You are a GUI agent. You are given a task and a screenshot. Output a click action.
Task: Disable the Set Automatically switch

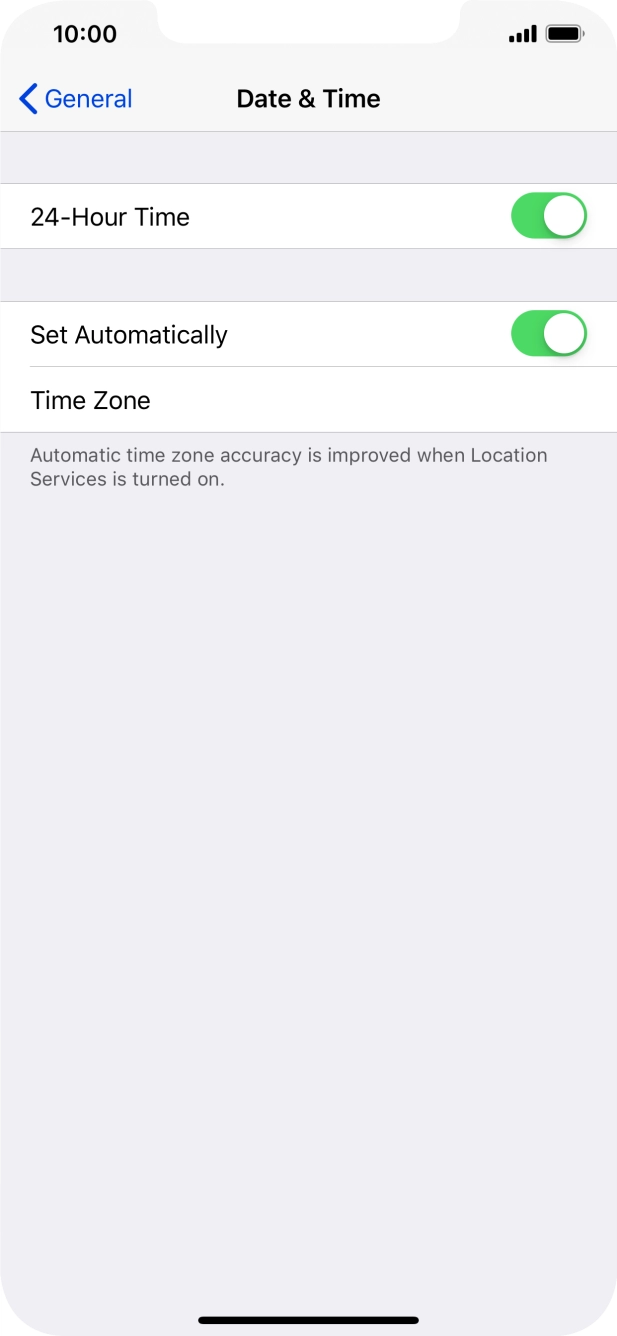548,334
